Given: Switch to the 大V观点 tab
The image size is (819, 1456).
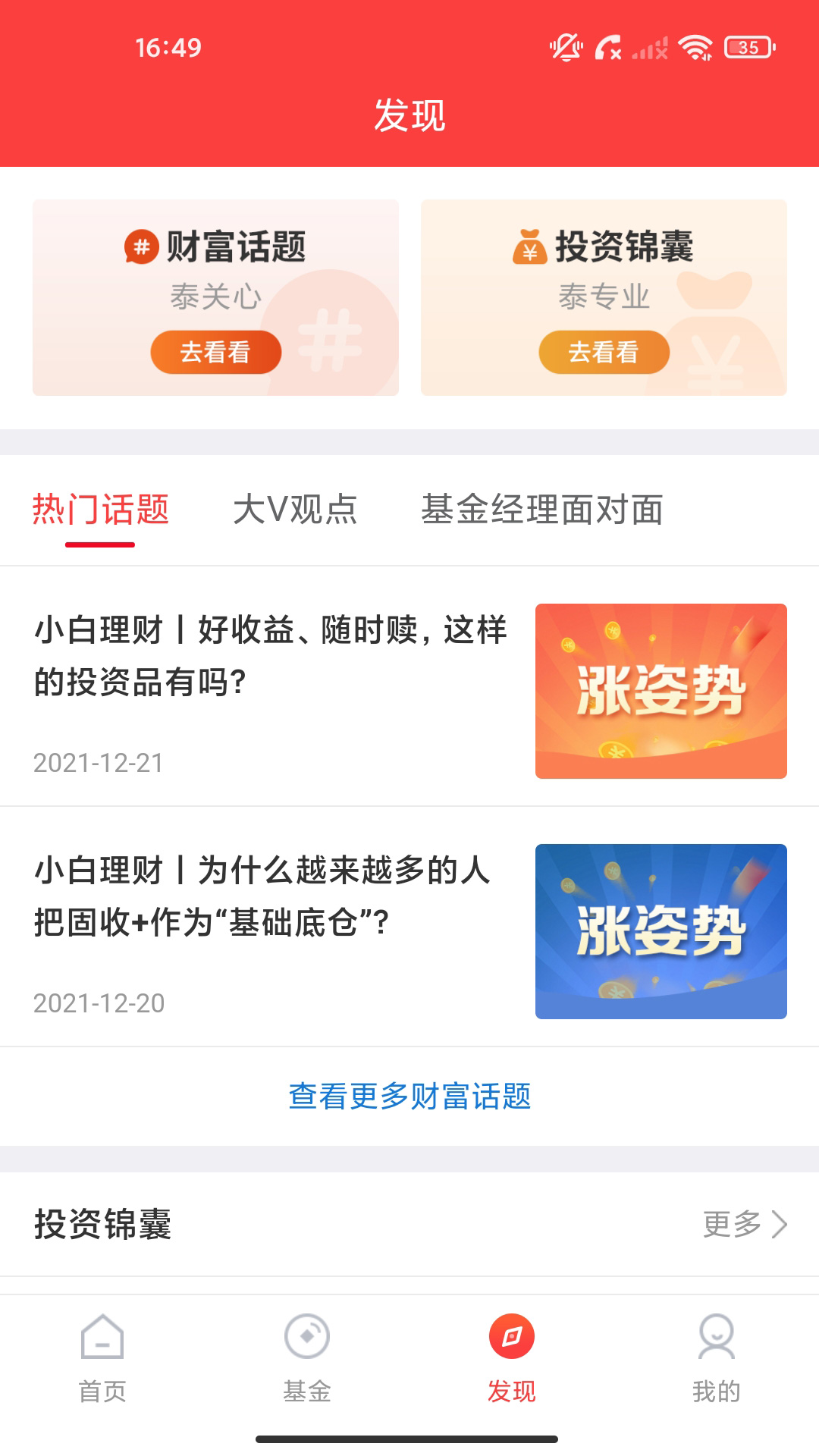Looking at the screenshot, I should tap(297, 510).
